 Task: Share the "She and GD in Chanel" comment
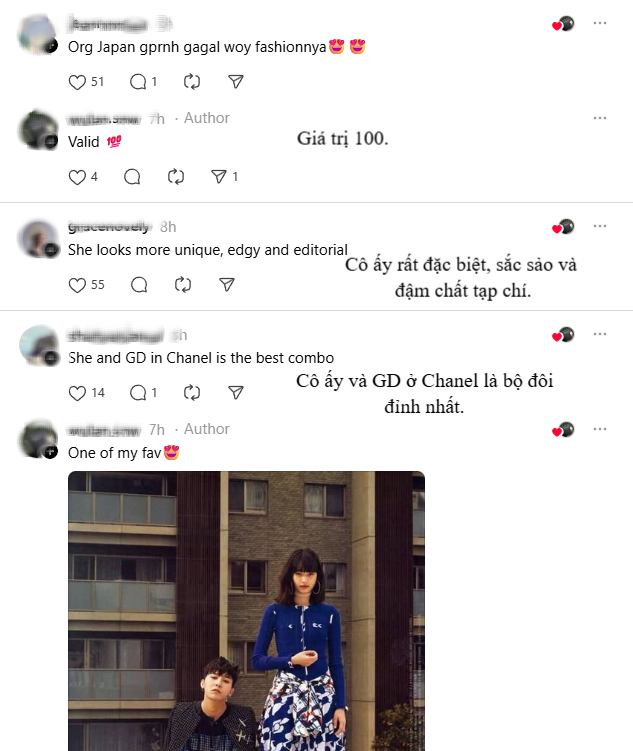point(235,393)
